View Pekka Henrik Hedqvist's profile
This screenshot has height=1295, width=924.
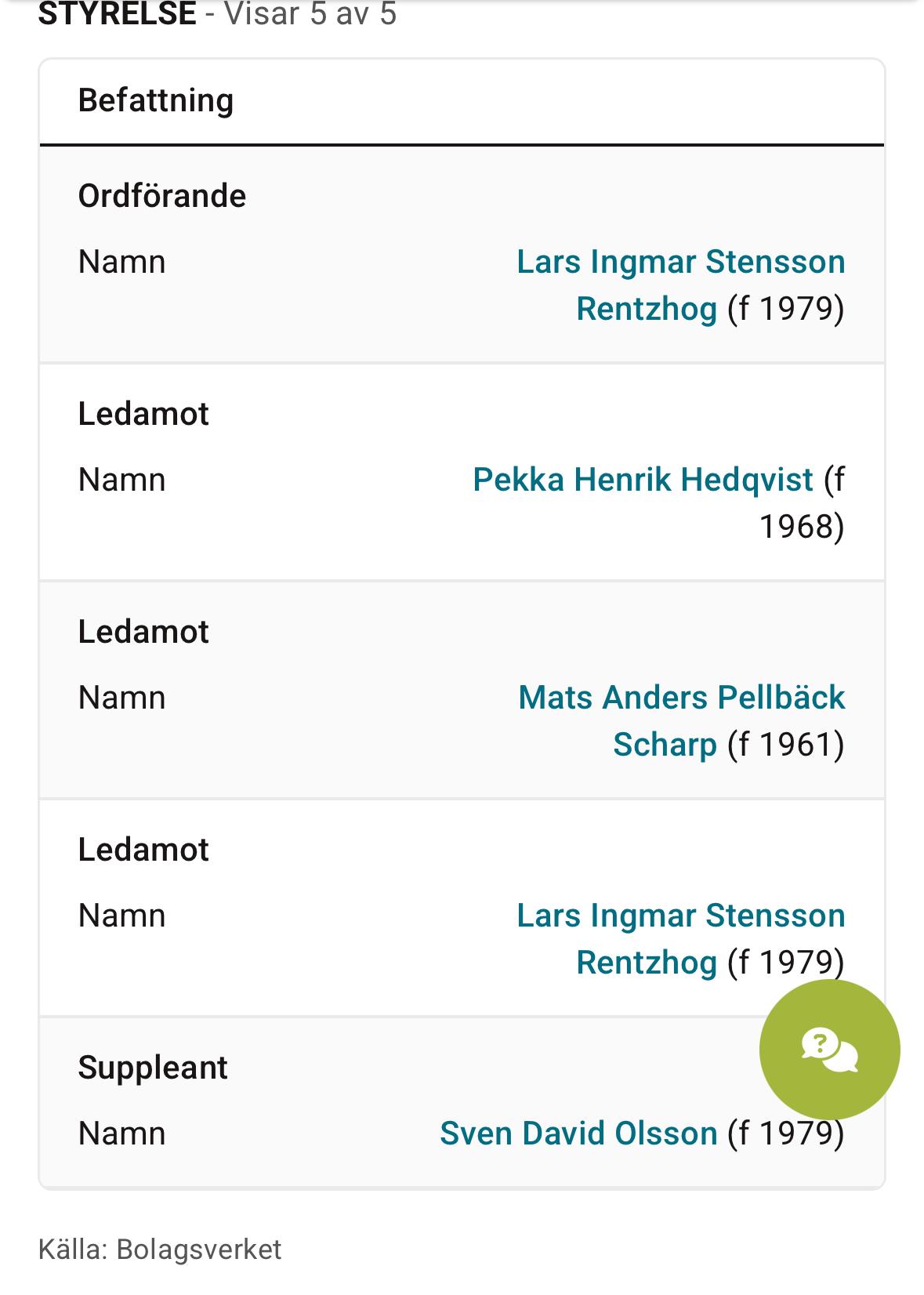coord(643,480)
